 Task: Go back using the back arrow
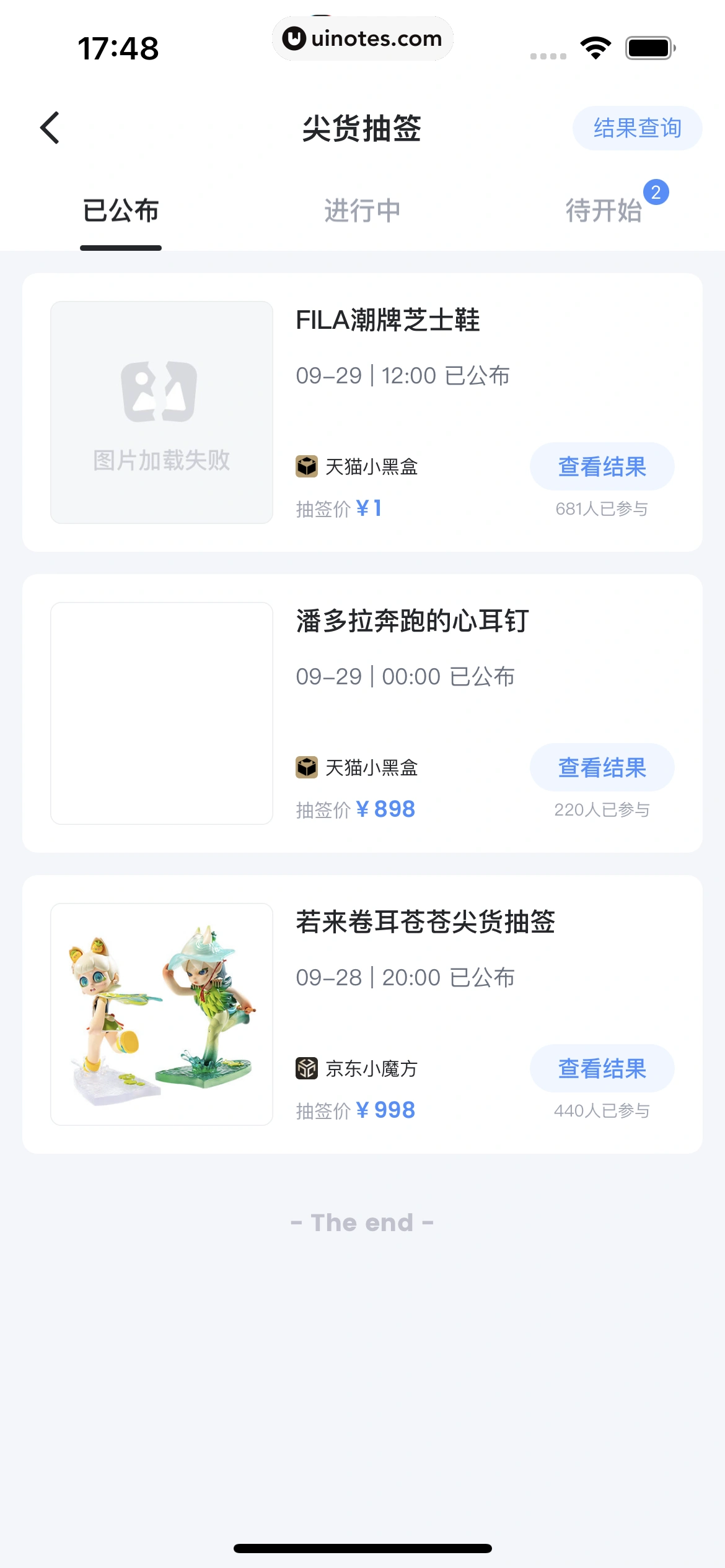(x=50, y=128)
